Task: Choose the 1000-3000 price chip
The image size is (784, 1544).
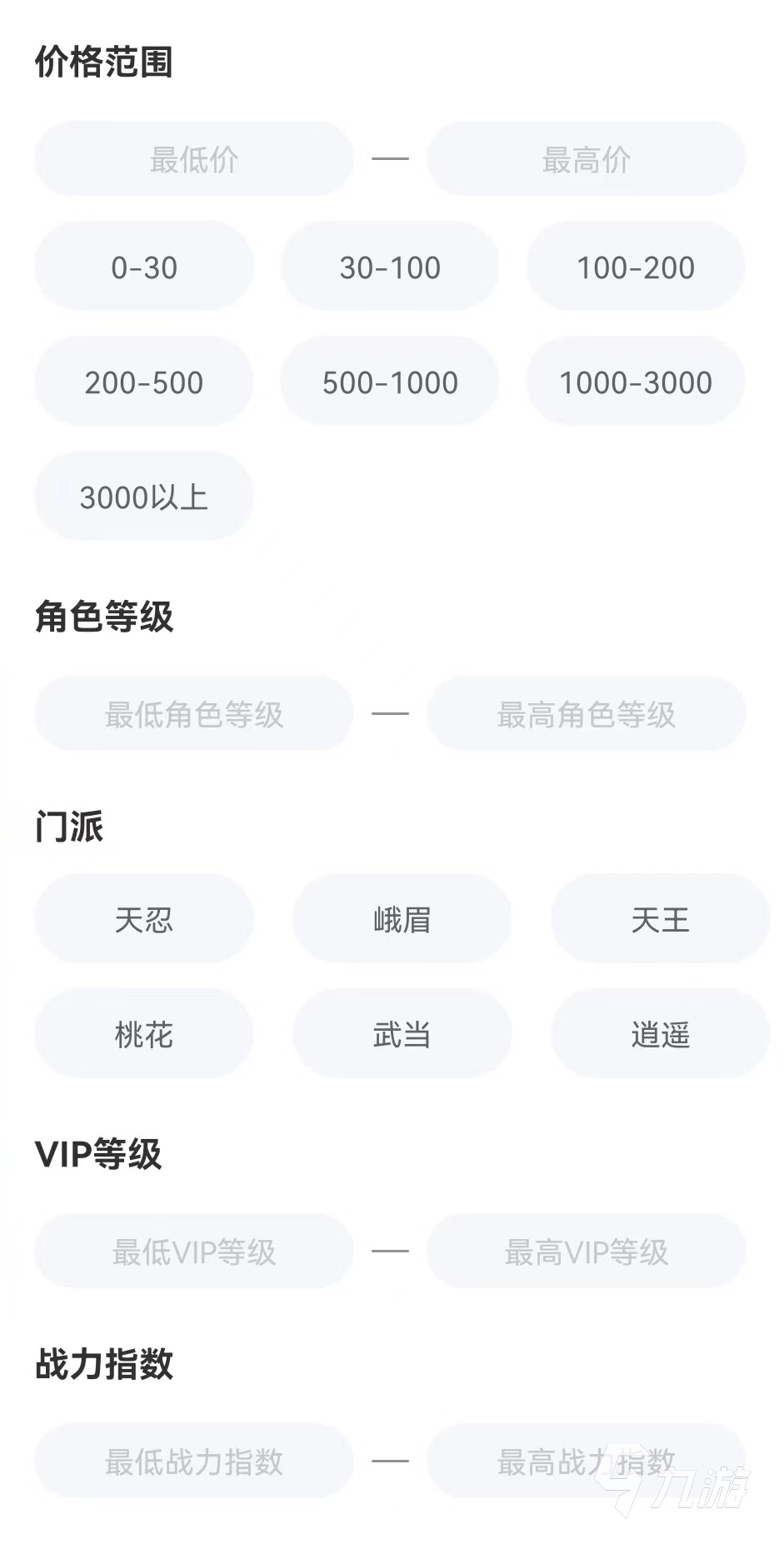Action: (636, 382)
